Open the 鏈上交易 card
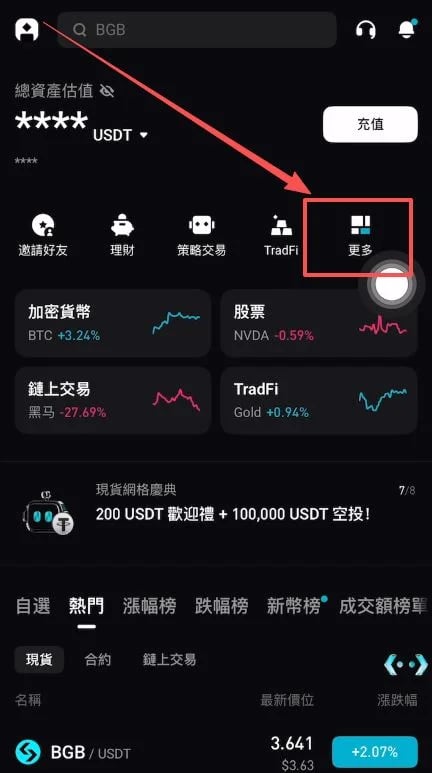Screen dimensions: 432x773 tap(113, 400)
